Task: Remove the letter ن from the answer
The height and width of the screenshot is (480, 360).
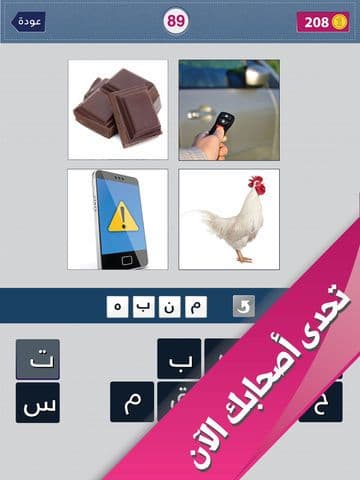Action: click(x=170, y=307)
